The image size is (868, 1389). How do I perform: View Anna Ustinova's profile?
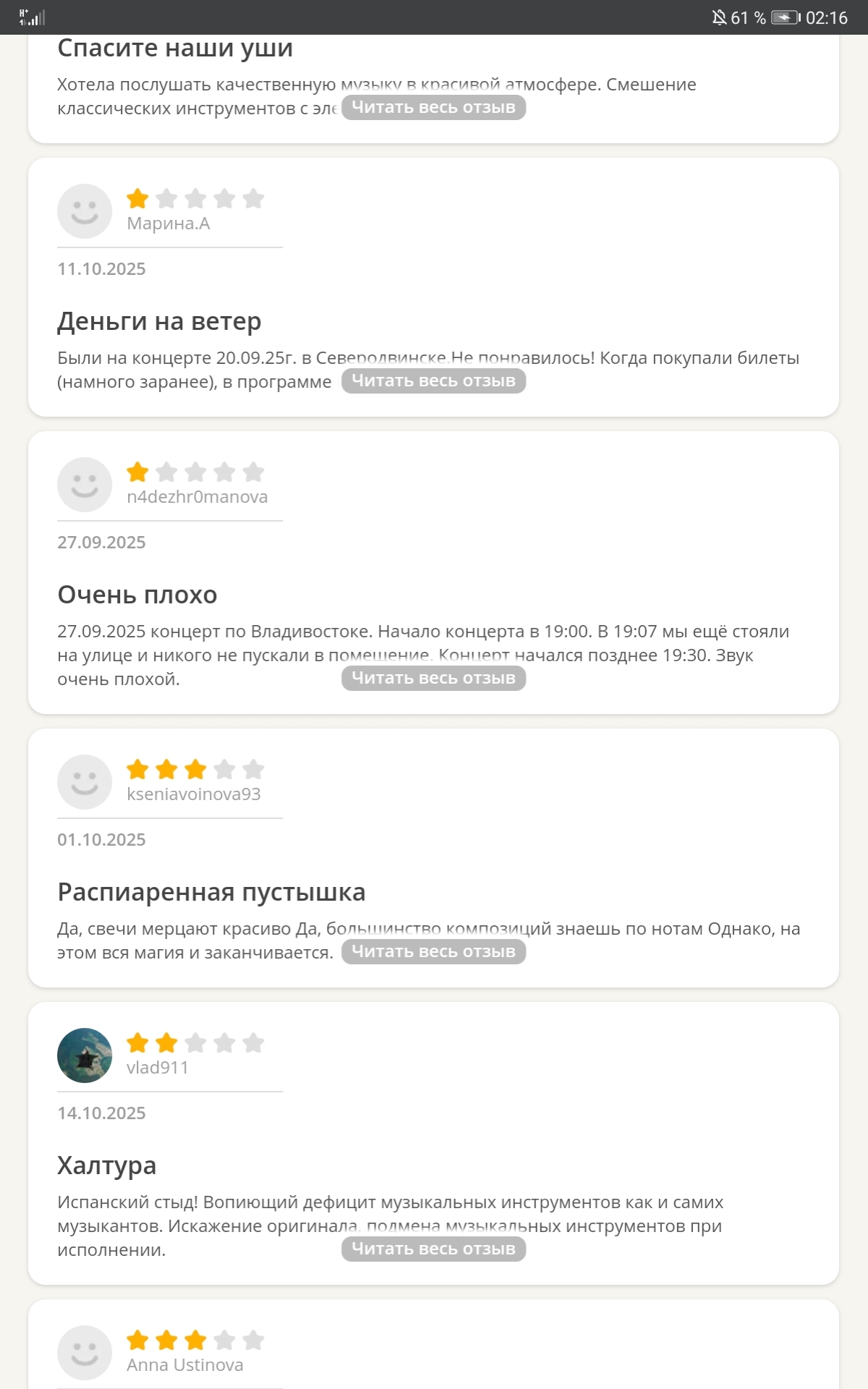click(x=184, y=1365)
